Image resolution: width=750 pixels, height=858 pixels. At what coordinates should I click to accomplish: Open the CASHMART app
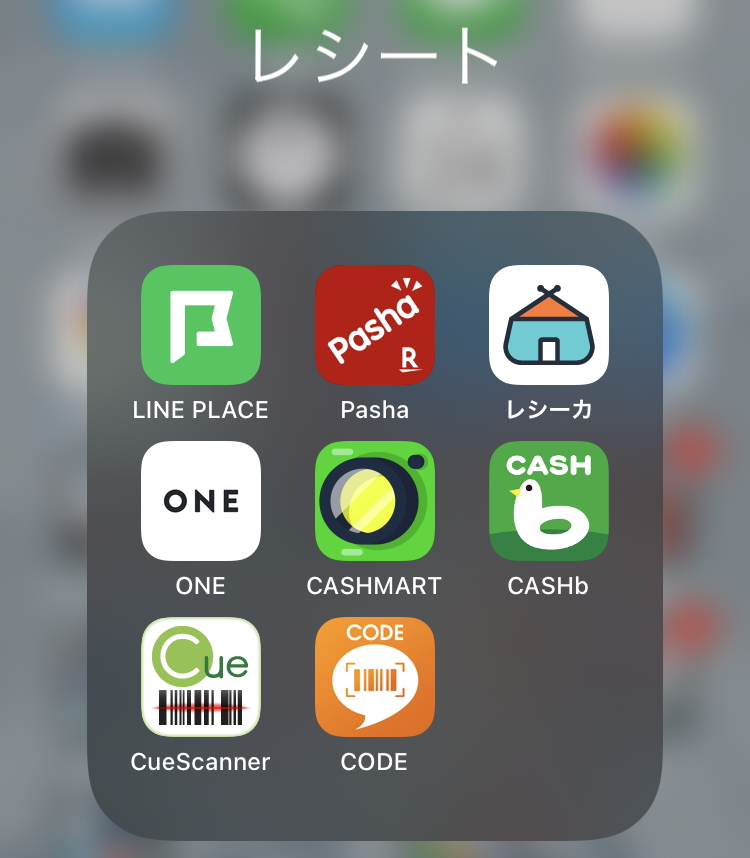375,501
